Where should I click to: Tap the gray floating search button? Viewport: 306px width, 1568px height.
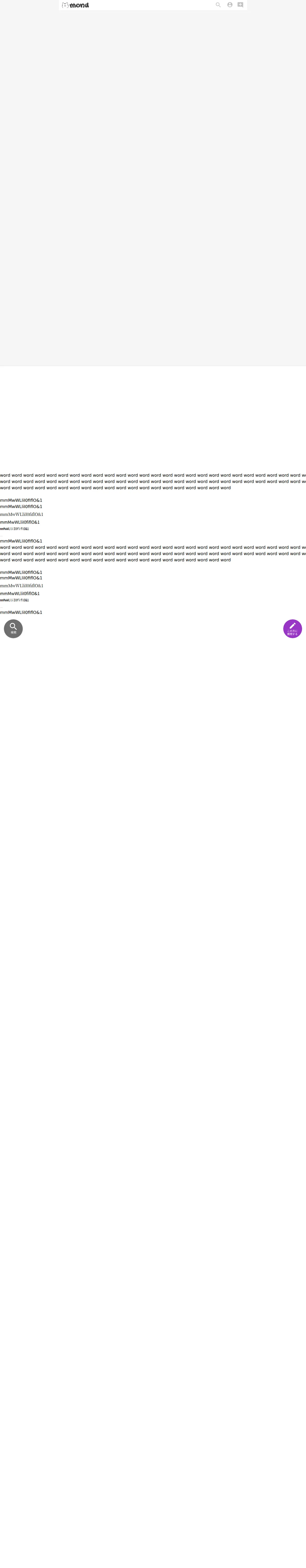tap(13, 629)
